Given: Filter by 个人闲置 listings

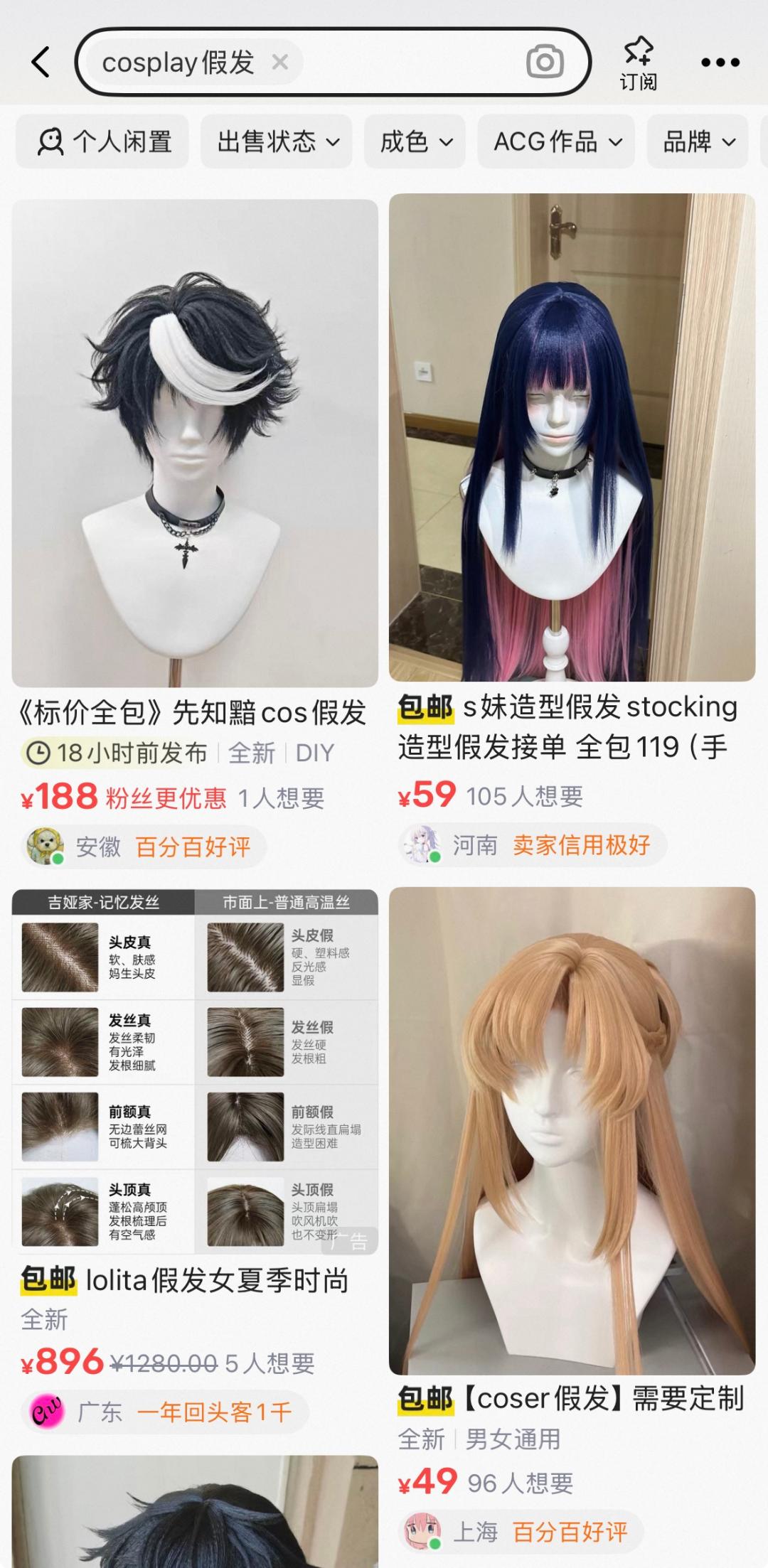Looking at the screenshot, I should [x=103, y=142].
